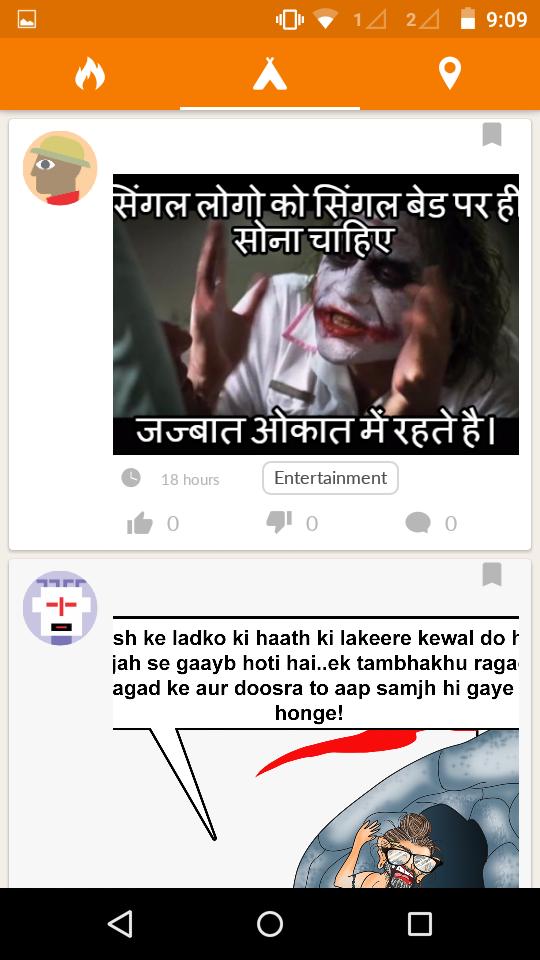Go back using the system back button
Screen dimensions: 540x960
120,923
